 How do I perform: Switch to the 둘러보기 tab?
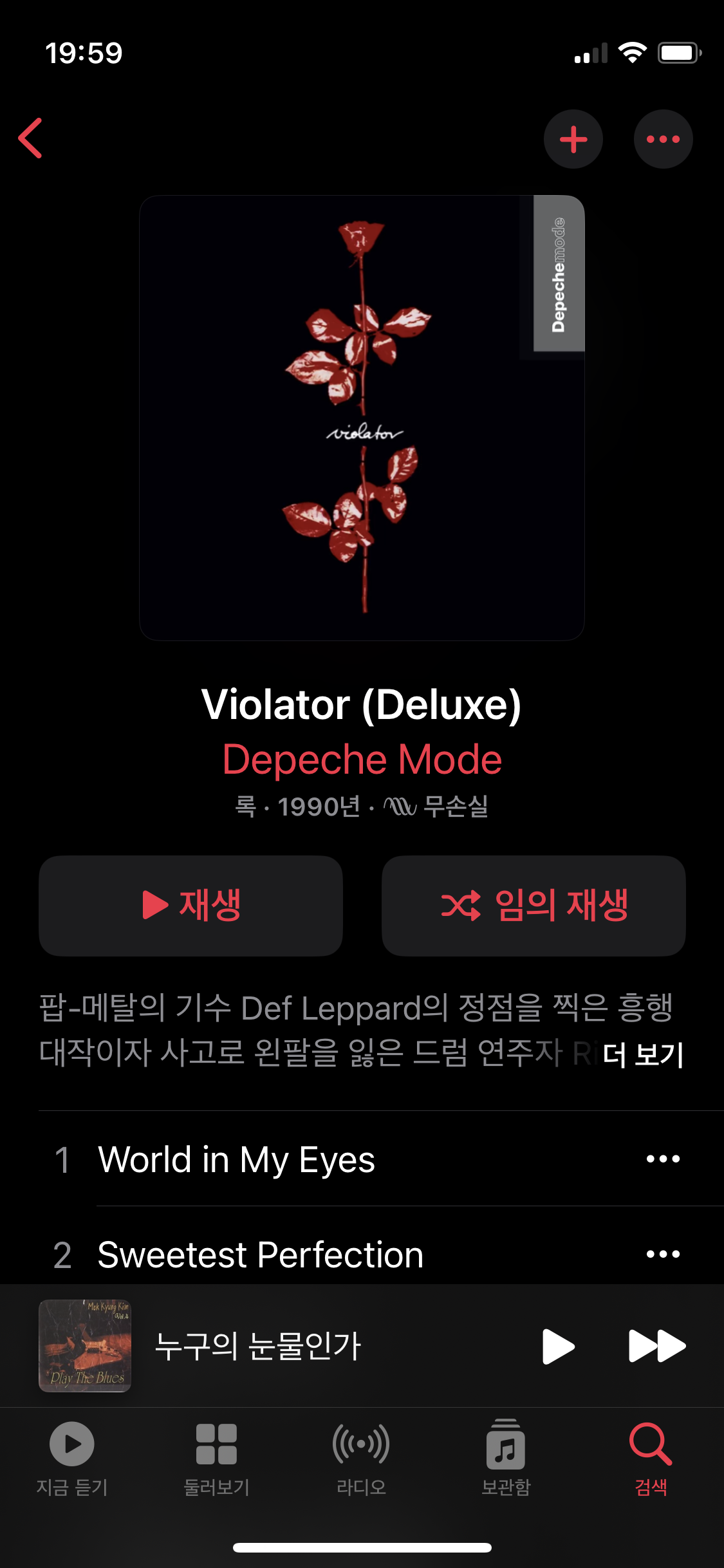[217, 1457]
